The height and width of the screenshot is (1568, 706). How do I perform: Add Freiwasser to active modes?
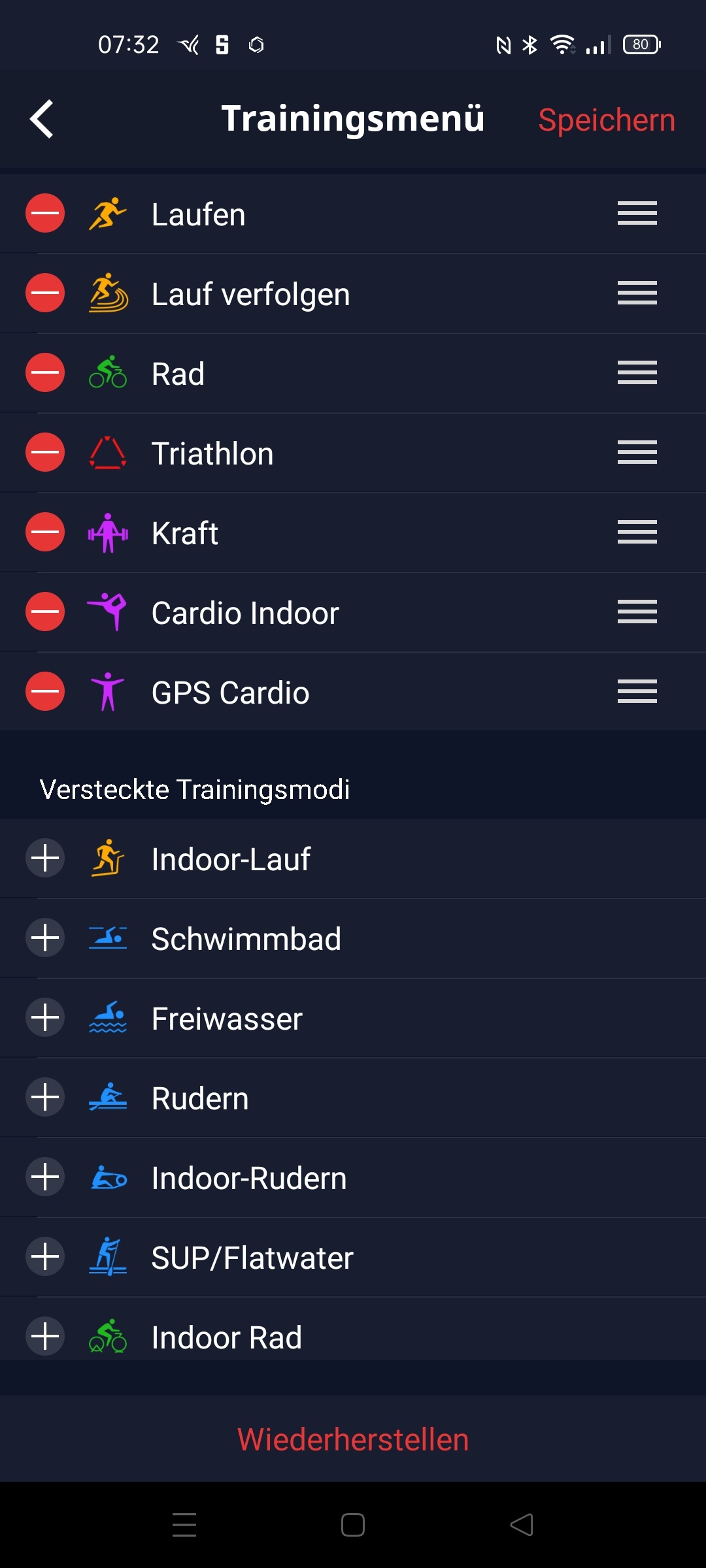45,1017
